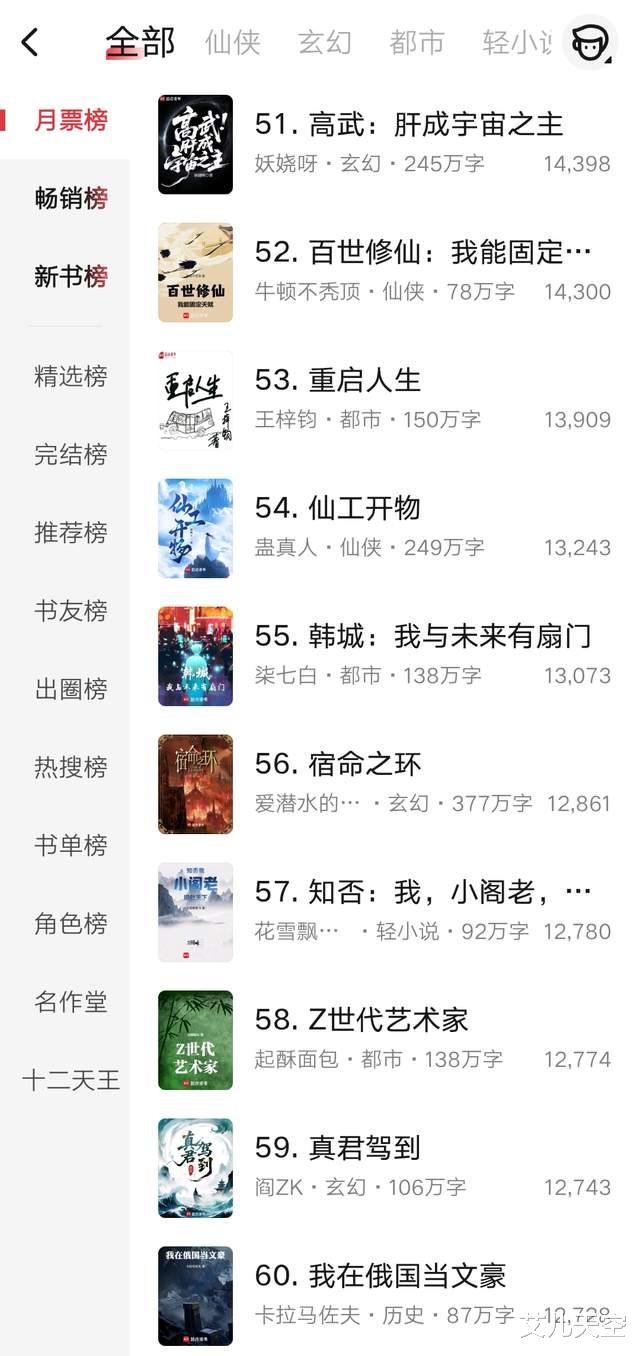Image resolution: width=640 pixels, height=1356 pixels.
Task: Open the 完结榜 ranking
Action: click(x=70, y=455)
